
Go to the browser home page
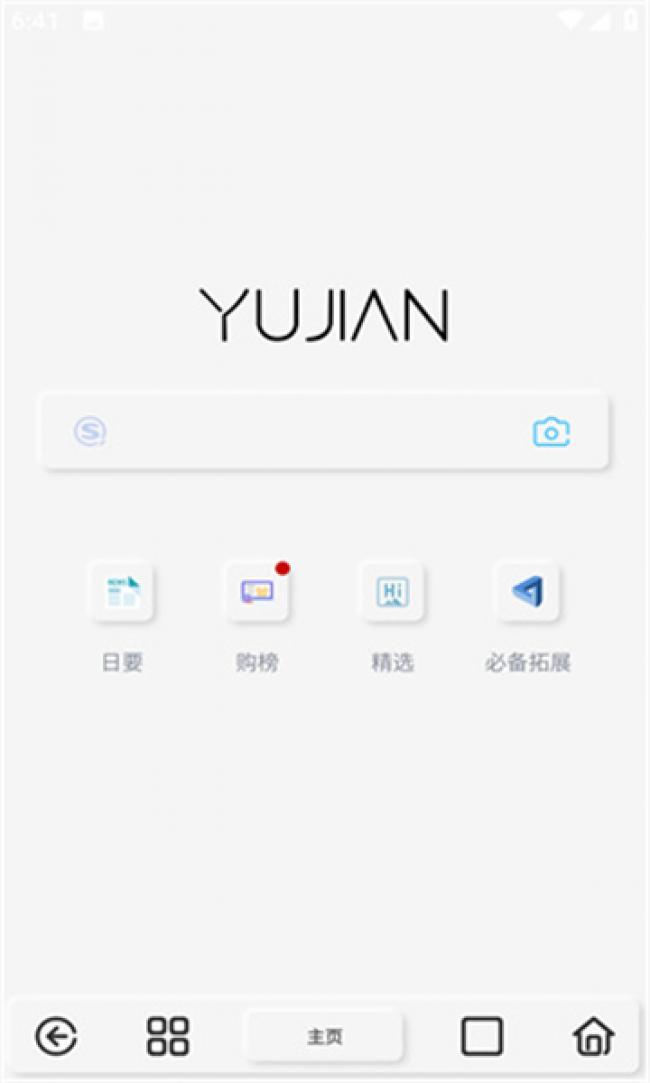593,1036
